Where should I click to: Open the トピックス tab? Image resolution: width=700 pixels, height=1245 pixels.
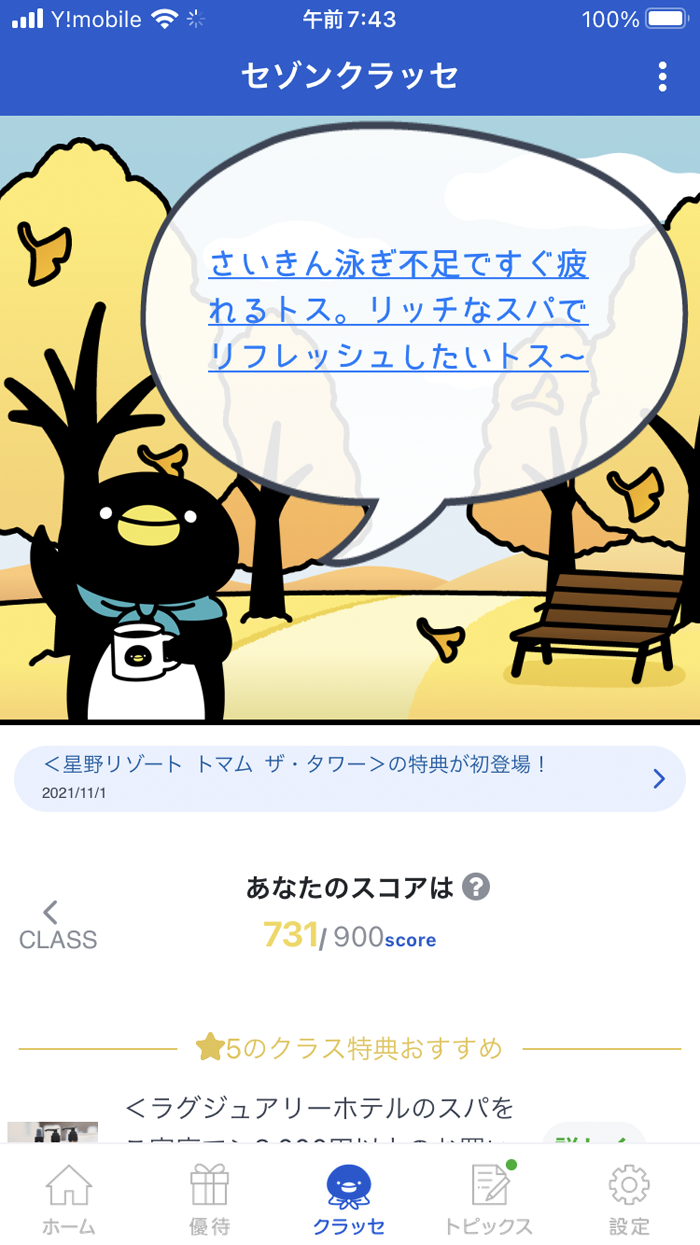pyautogui.click(x=489, y=1198)
